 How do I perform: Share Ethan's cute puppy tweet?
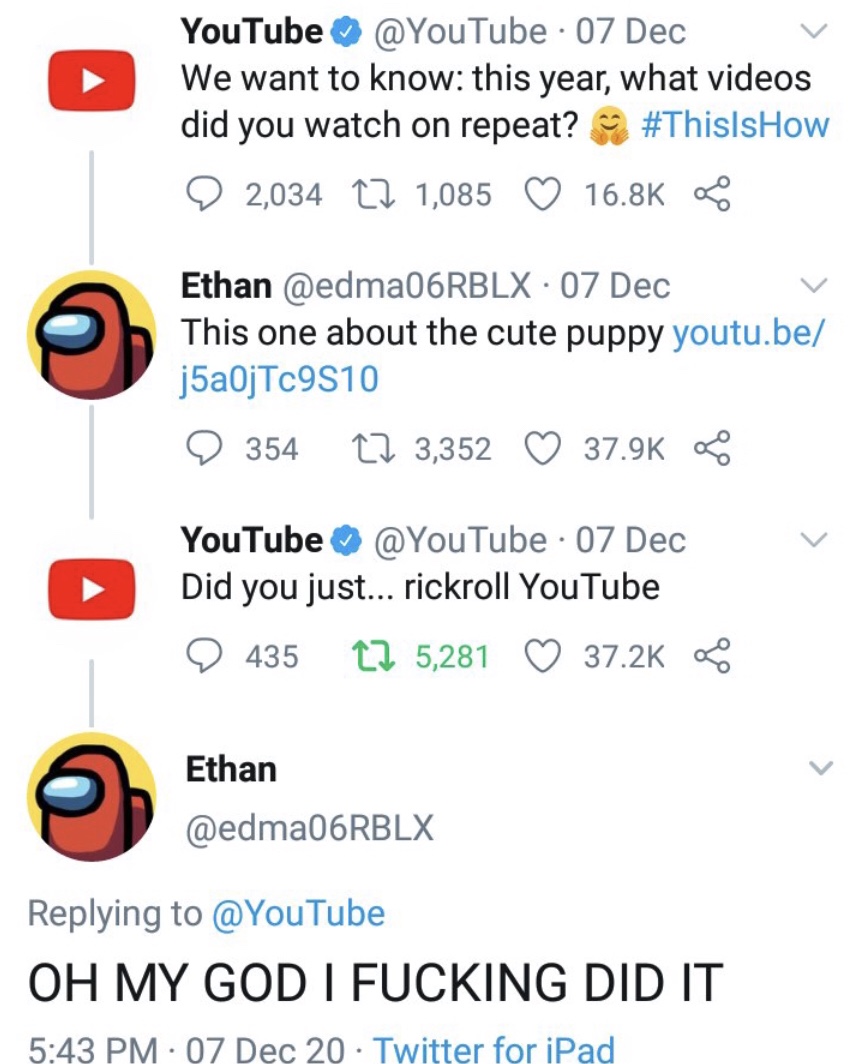[711, 447]
